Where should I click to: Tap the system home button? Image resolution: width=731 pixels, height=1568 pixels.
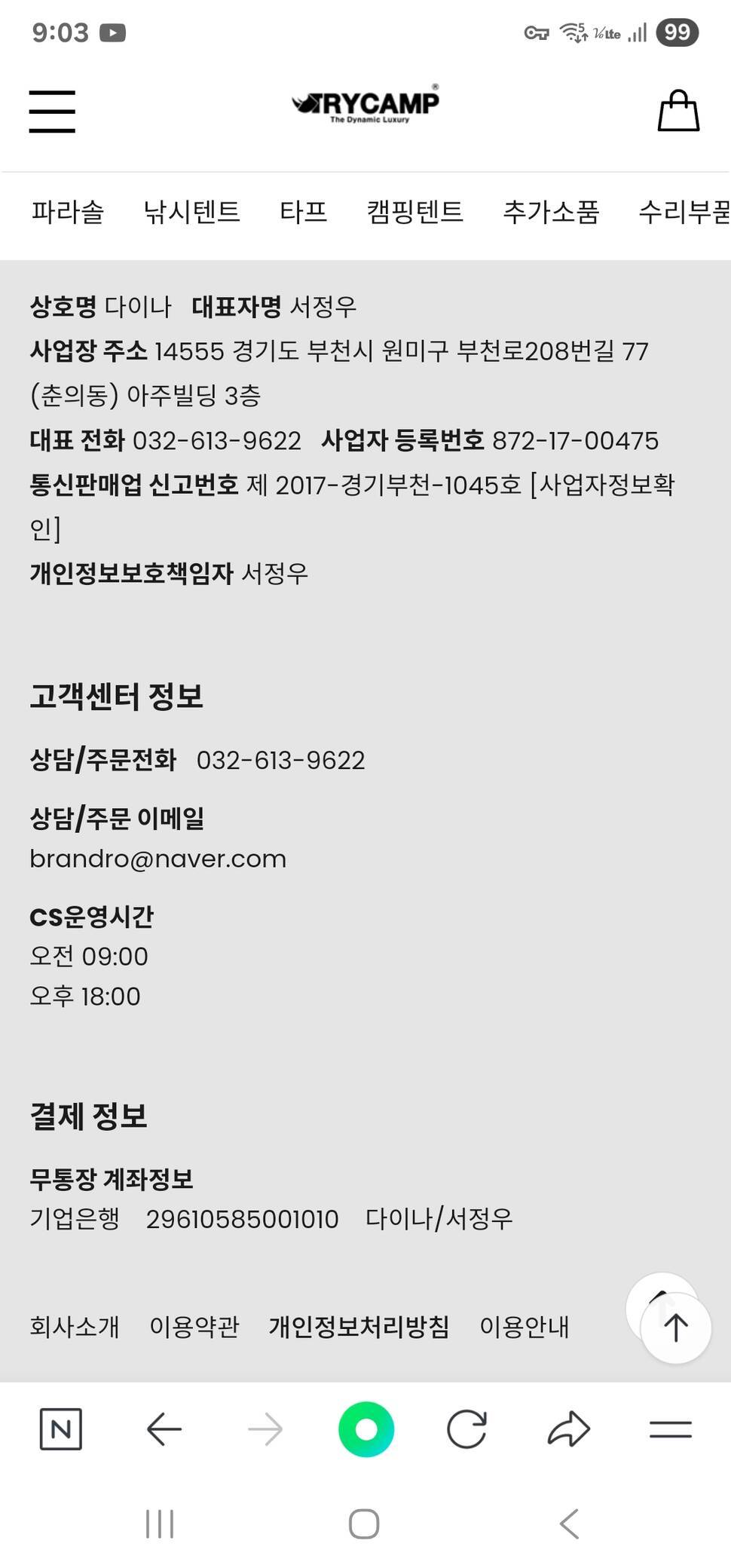click(364, 1524)
